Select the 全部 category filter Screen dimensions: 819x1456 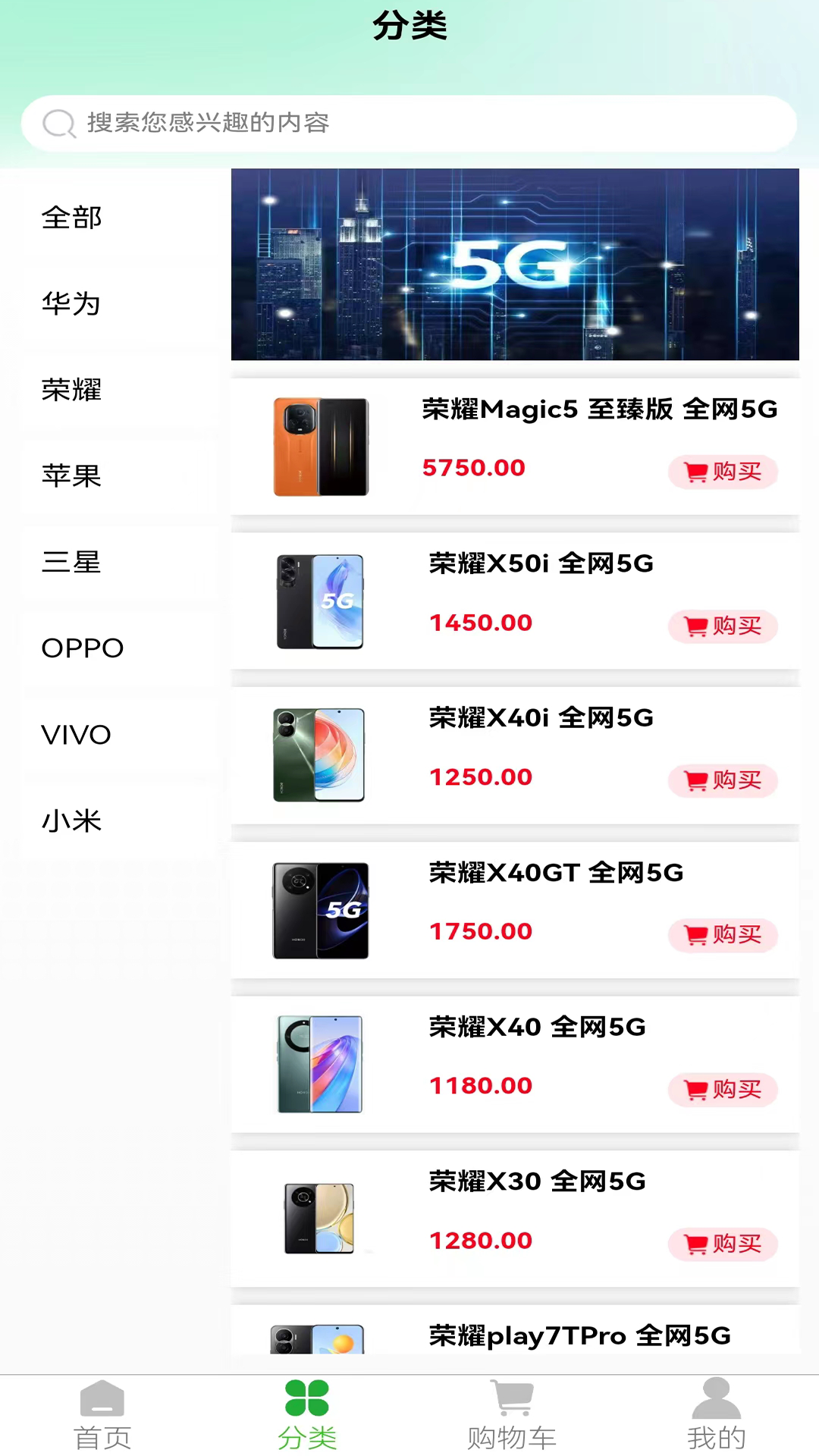click(72, 218)
